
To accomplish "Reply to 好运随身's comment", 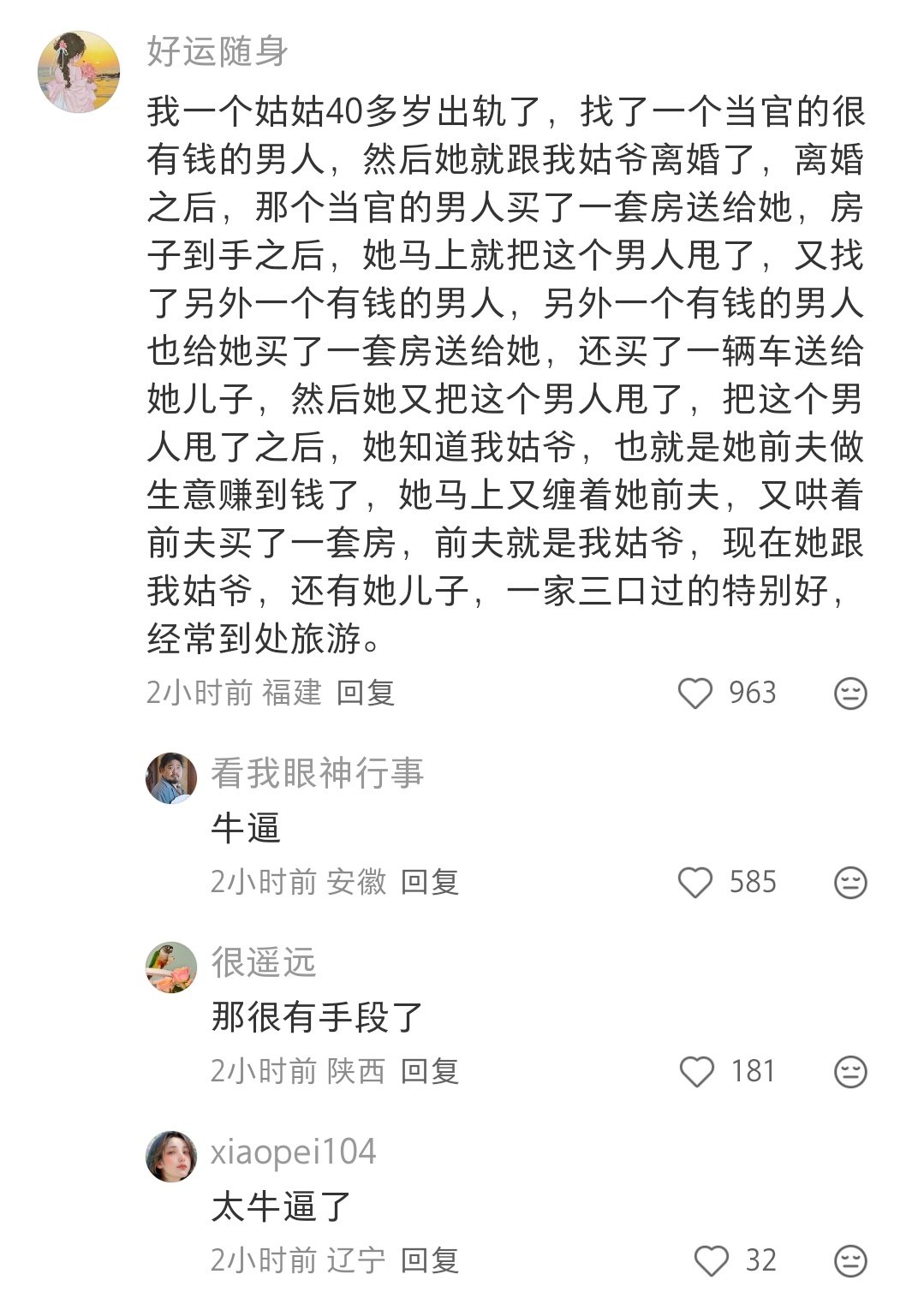I will tap(366, 693).
